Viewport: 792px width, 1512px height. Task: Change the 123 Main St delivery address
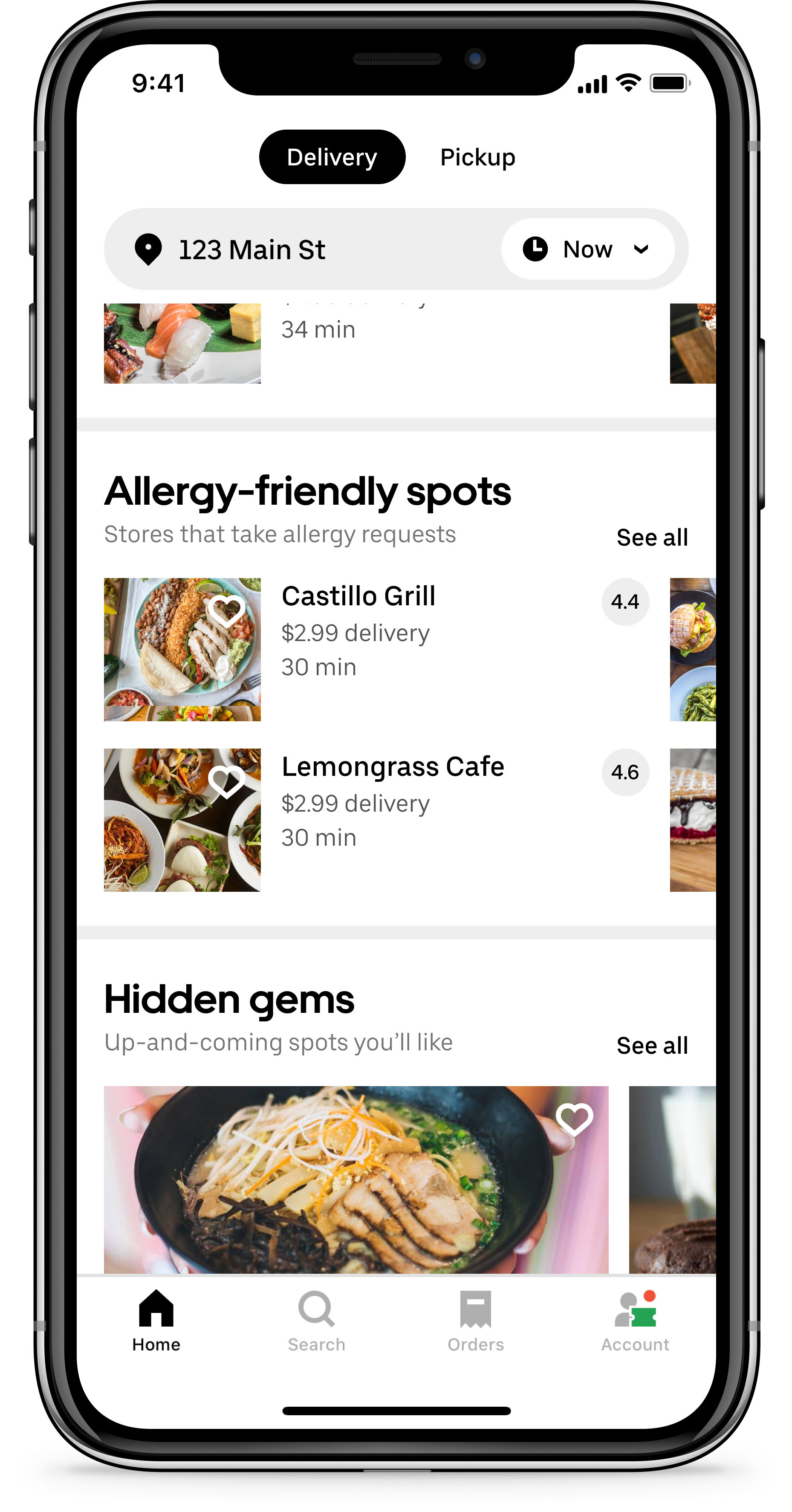[252, 249]
